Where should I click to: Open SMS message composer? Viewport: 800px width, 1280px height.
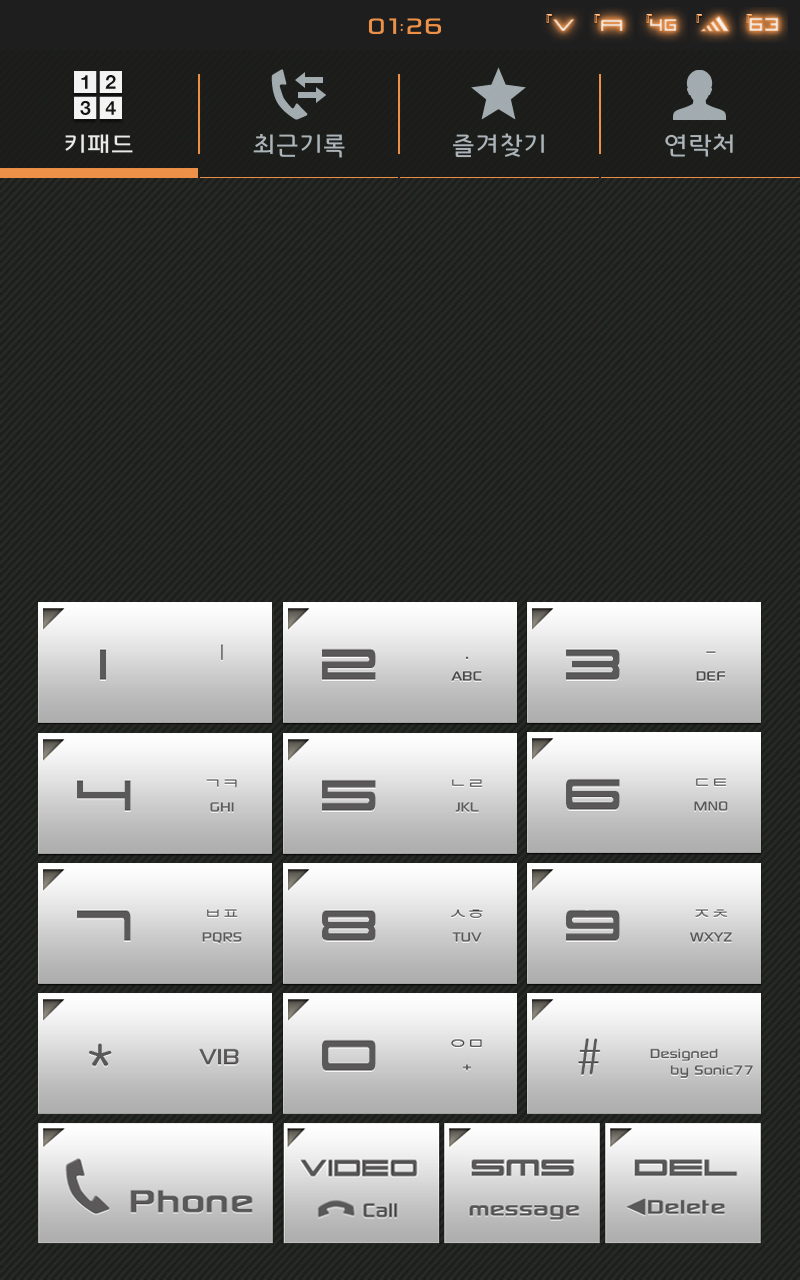pos(522,1183)
